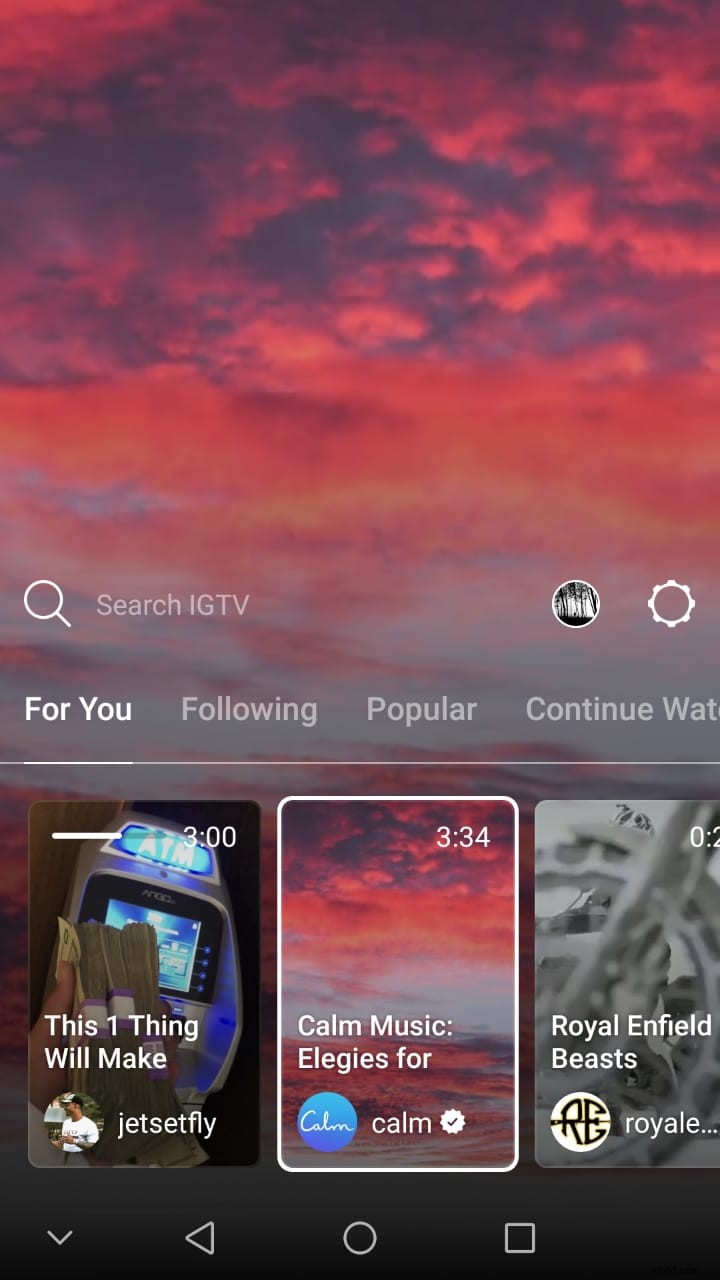Tap the calm channel name link
Image resolution: width=720 pixels, height=1280 pixels.
(400, 1122)
